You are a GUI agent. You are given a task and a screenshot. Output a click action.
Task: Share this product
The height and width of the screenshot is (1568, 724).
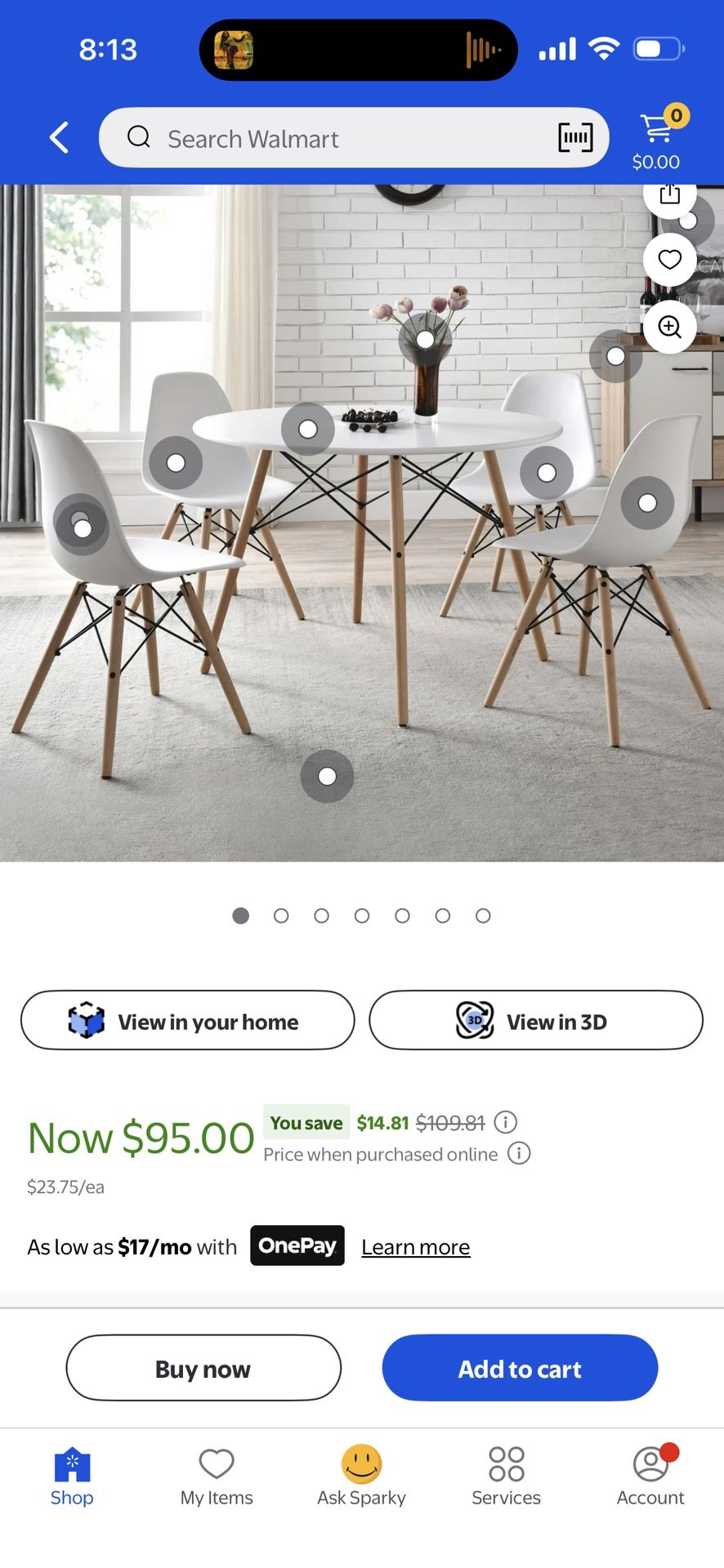click(669, 196)
